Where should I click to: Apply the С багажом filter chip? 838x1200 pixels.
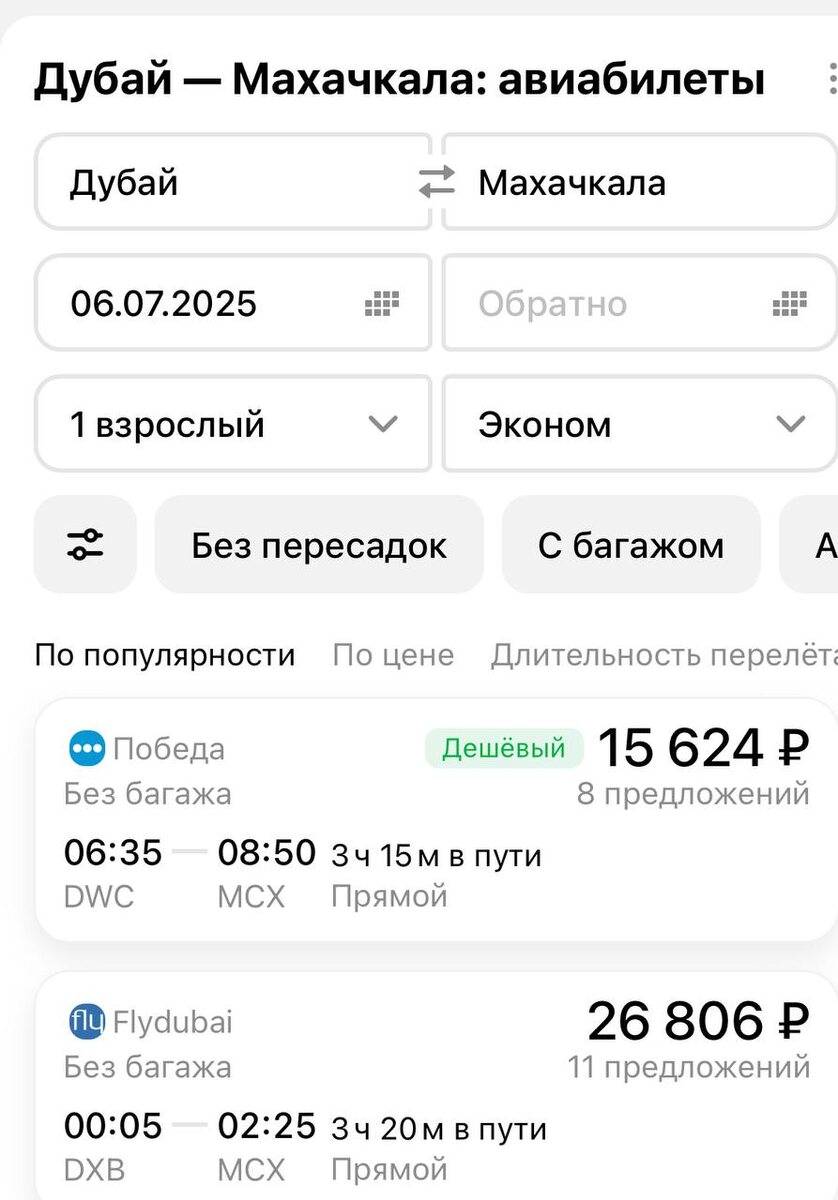630,545
